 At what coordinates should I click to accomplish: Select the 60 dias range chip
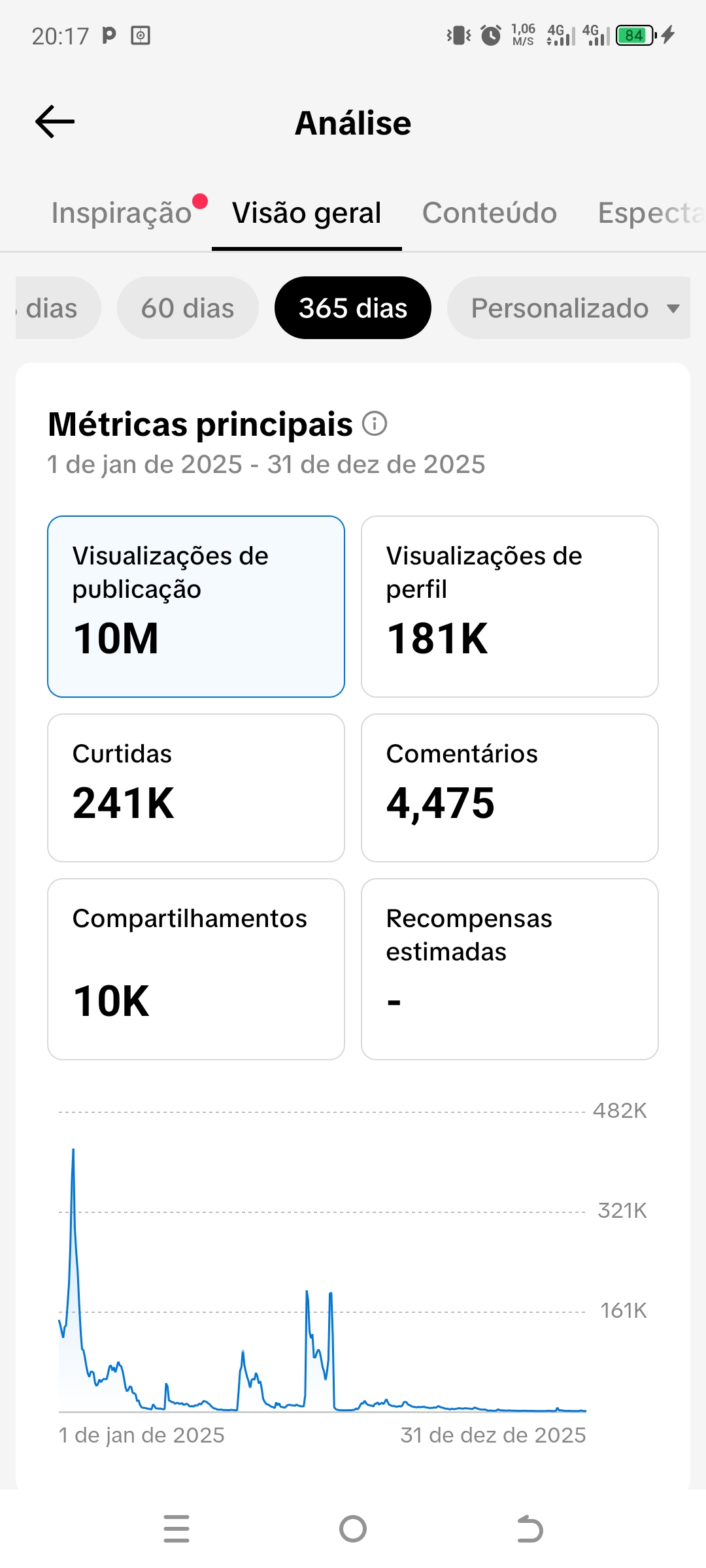point(188,308)
